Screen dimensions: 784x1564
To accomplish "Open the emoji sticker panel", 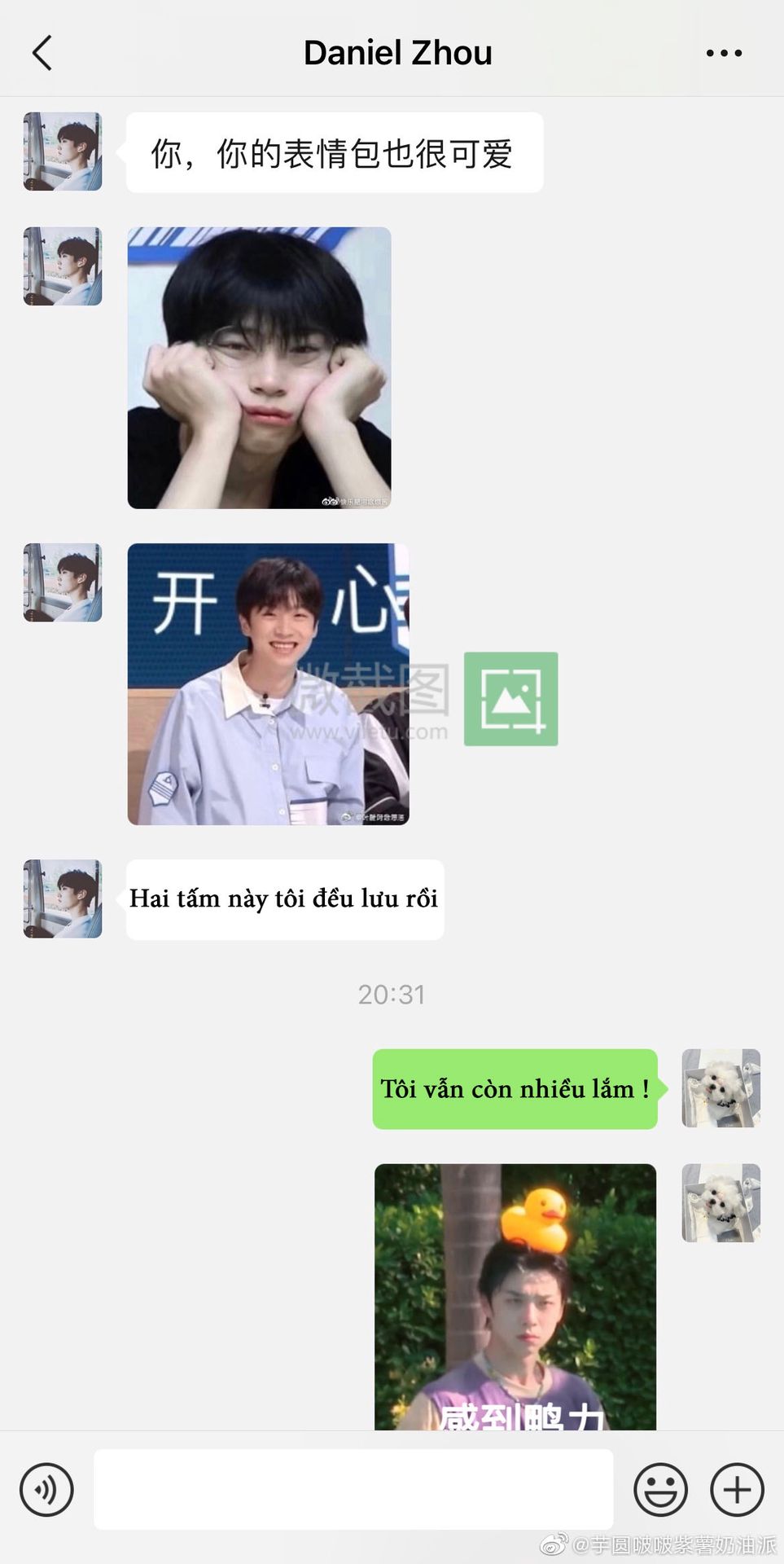I will (x=660, y=1490).
